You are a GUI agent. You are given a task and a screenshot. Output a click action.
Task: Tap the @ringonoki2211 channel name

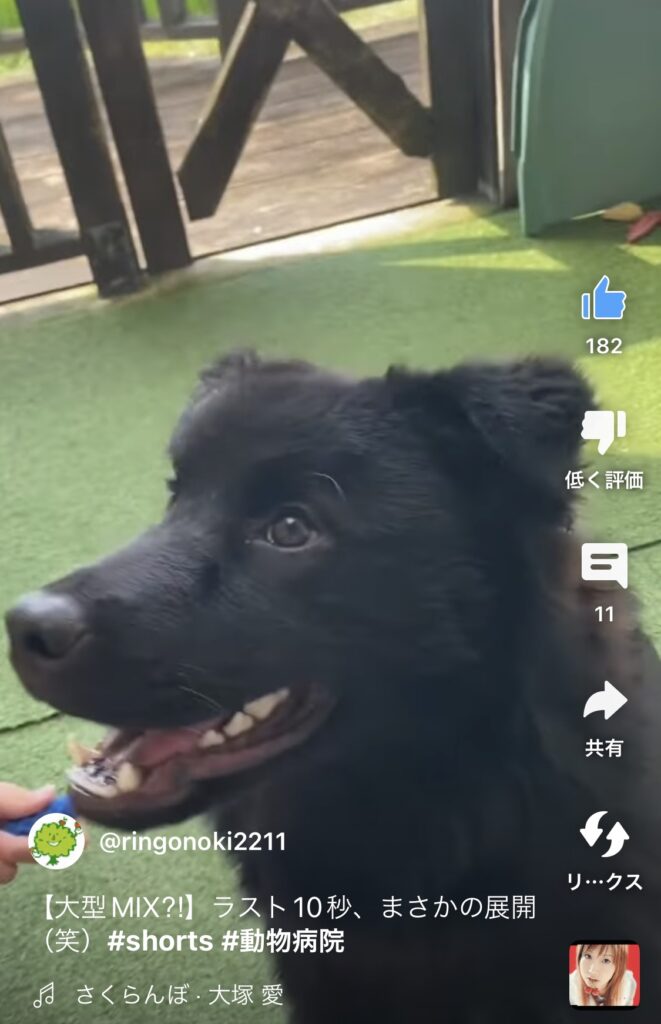tap(192, 842)
